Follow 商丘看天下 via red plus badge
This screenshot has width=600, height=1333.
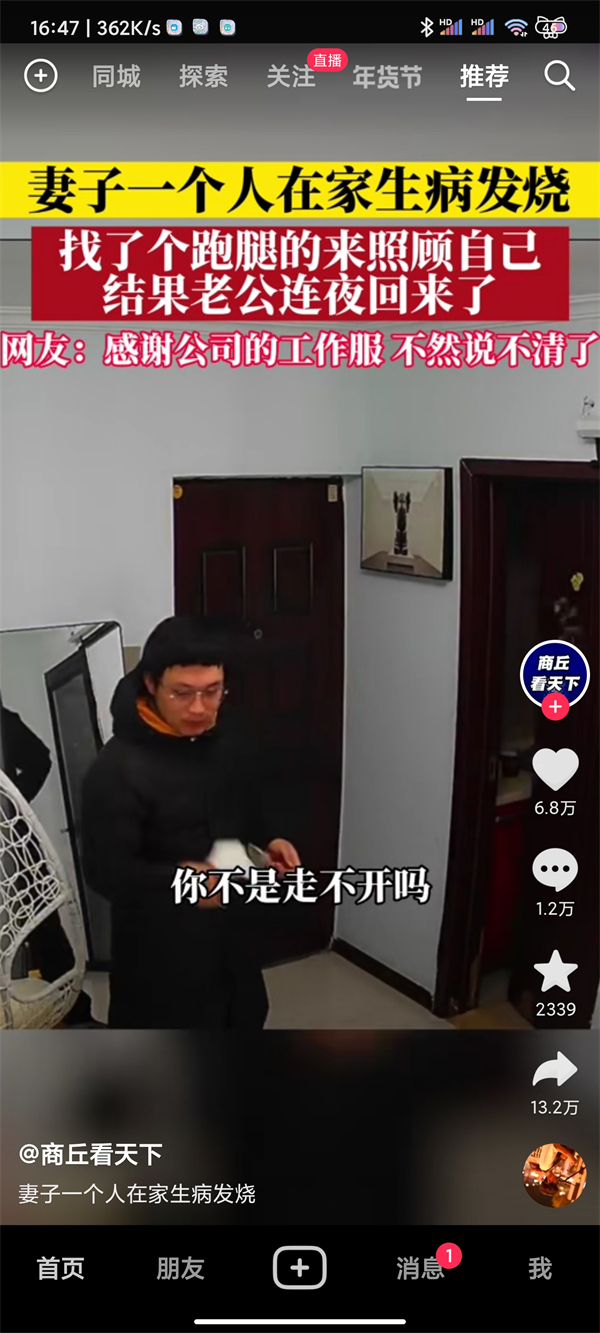(x=555, y=707)
